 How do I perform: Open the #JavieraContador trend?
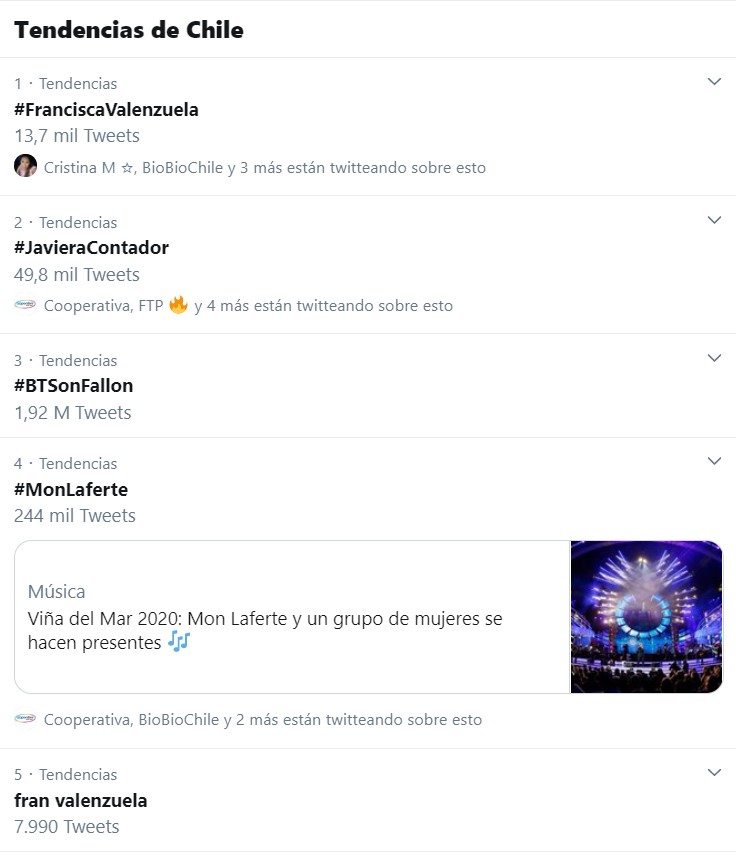coord(92,248)
